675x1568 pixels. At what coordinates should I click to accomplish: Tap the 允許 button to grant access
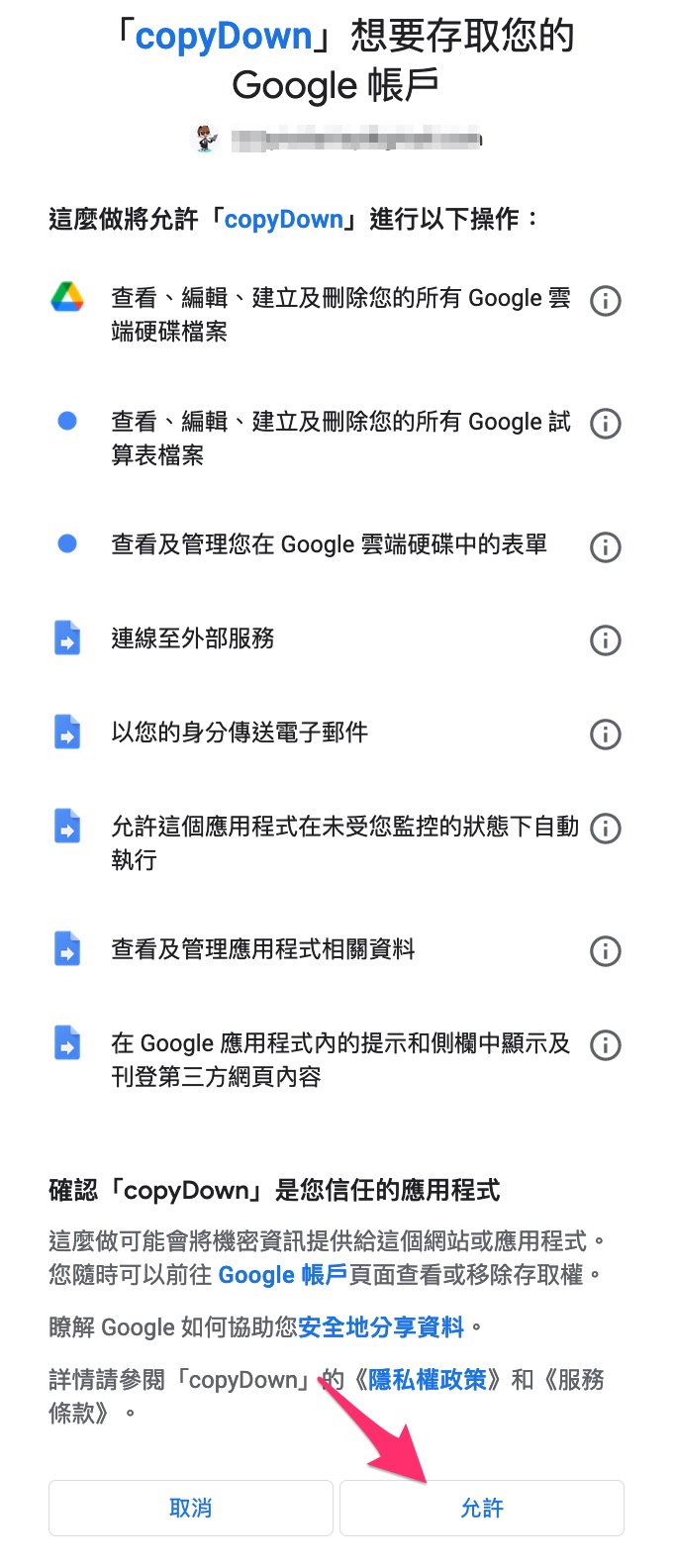click(x=482, y=1508)
